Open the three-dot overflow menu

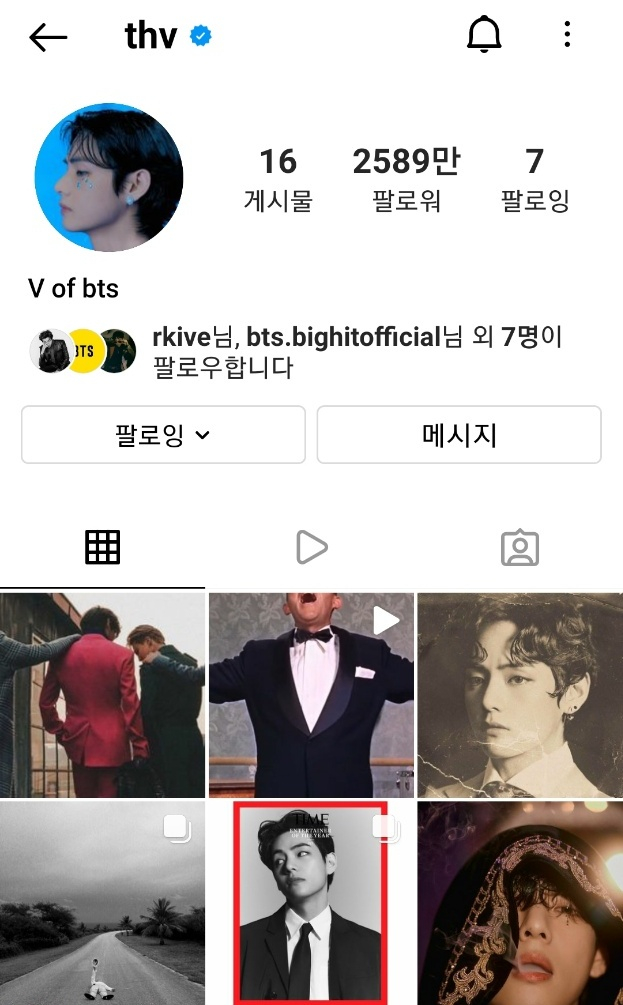pyautogui.click(x=567, y=37)
